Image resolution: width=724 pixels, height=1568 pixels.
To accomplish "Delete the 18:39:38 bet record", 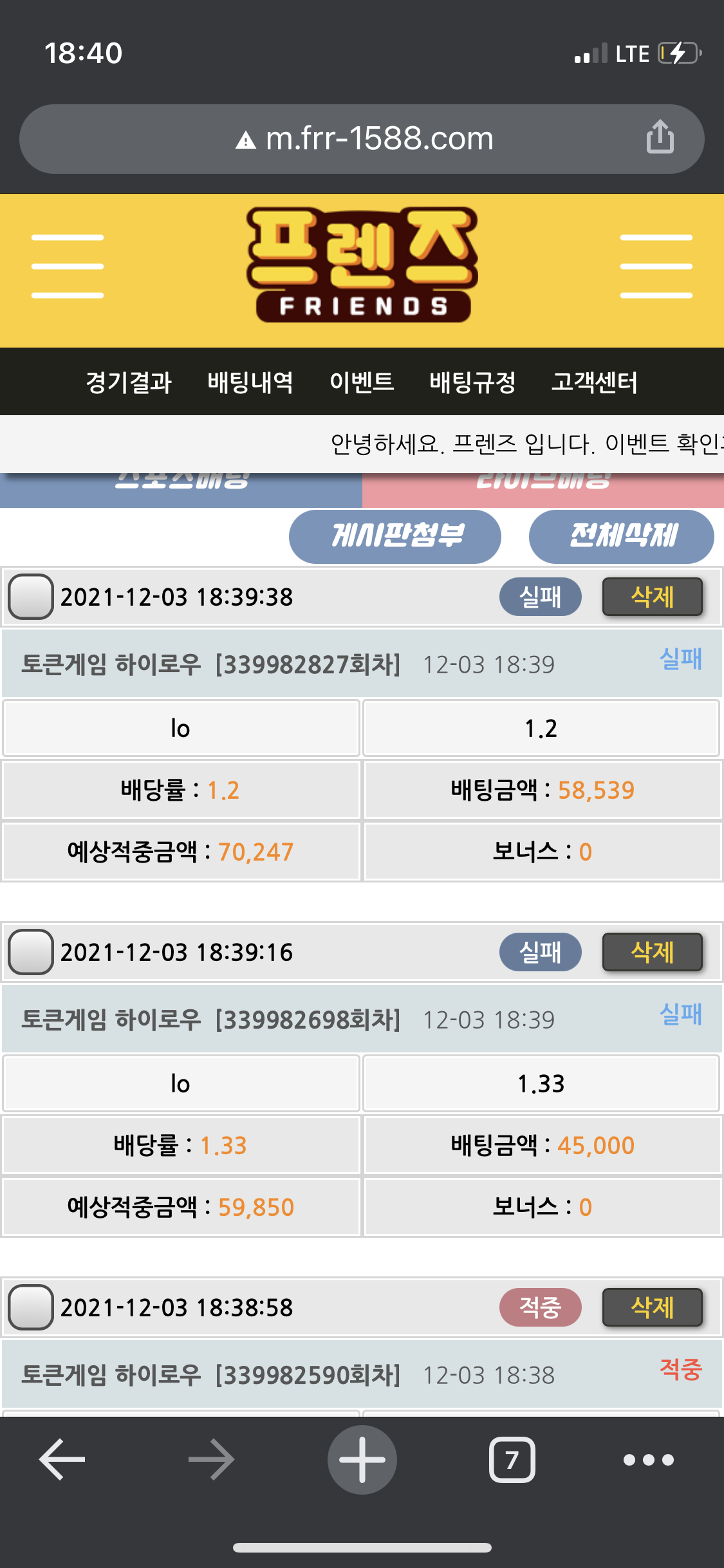I will pos(652,597).
